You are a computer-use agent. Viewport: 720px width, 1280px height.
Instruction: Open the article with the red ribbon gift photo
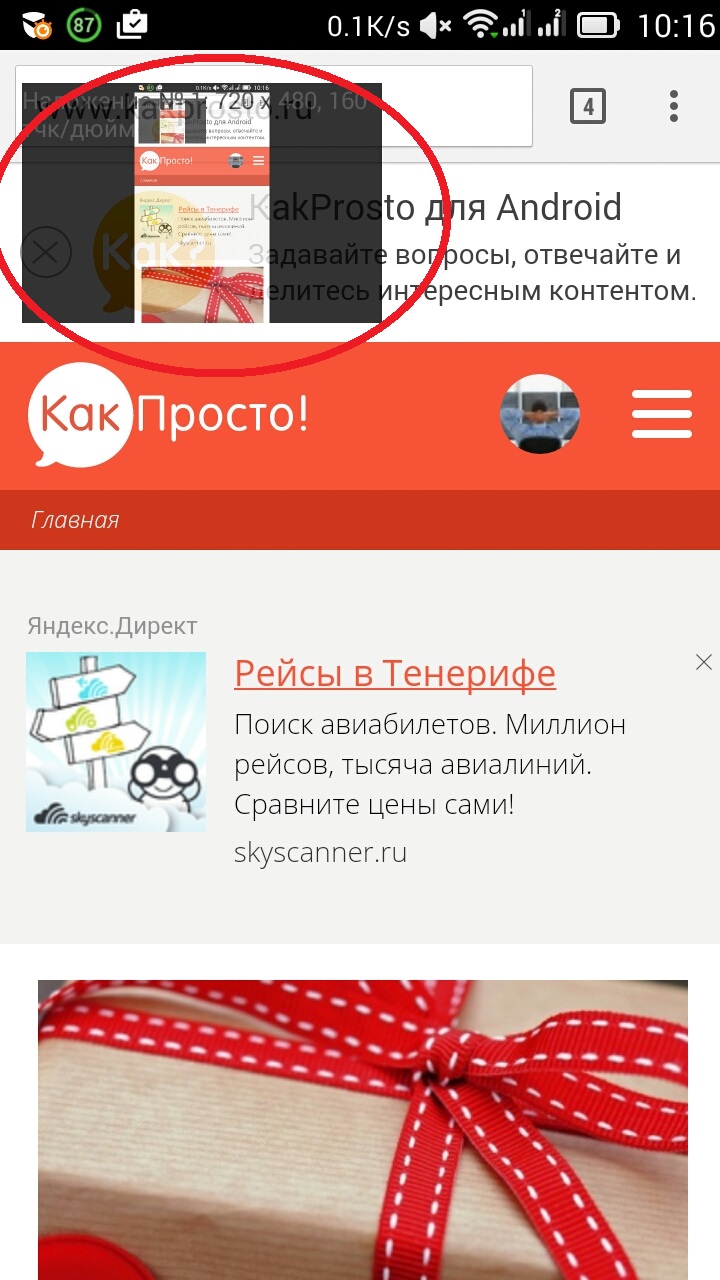point(362,1130)
